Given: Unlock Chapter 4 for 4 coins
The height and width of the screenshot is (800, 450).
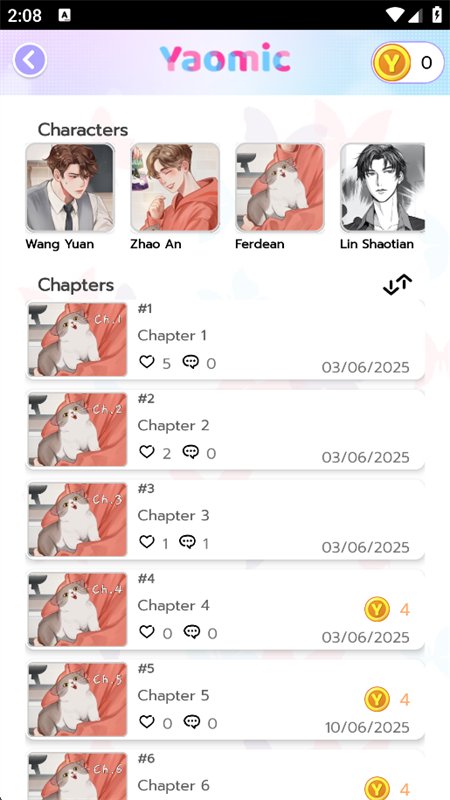Looking at the screenshot, I should point(225,609).
